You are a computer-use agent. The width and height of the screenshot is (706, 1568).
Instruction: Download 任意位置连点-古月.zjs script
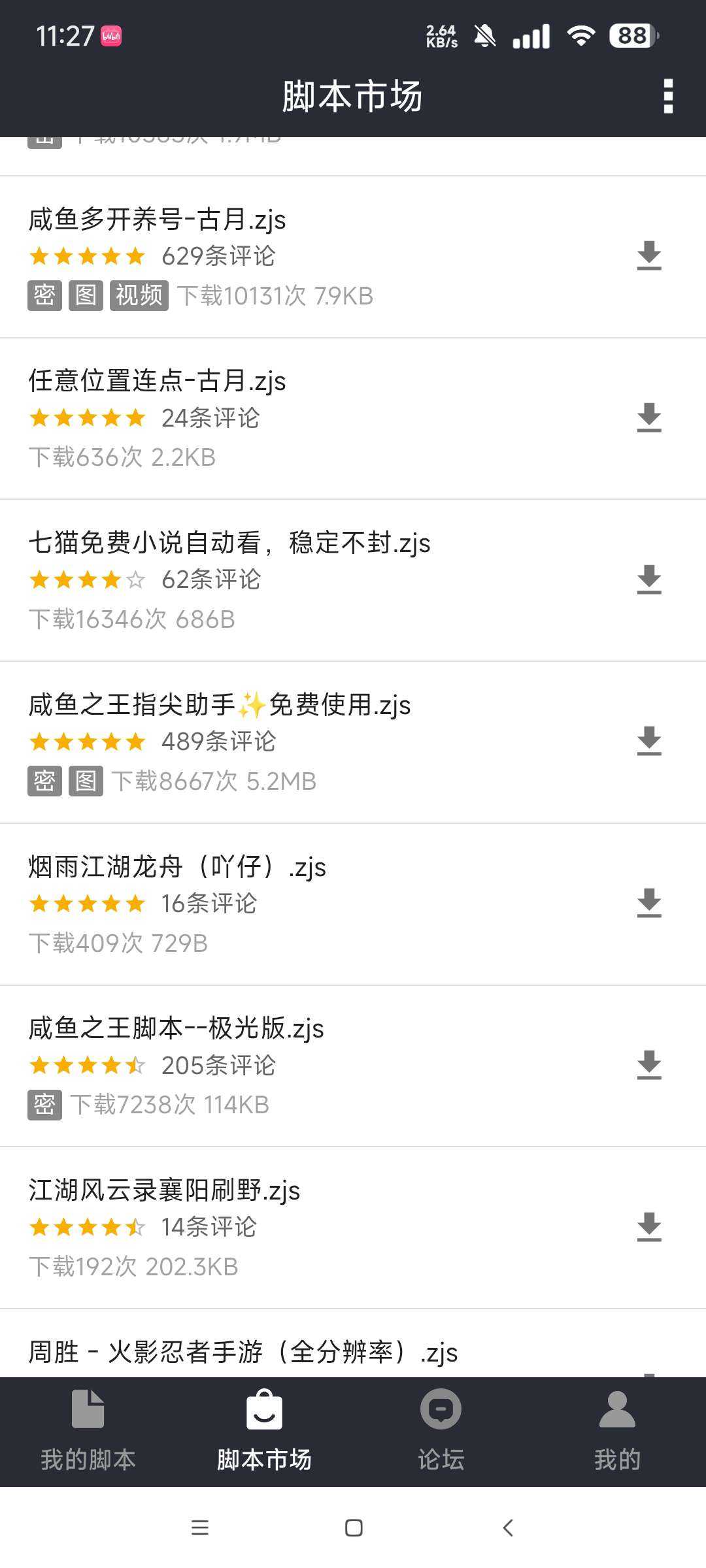point(649,418)
